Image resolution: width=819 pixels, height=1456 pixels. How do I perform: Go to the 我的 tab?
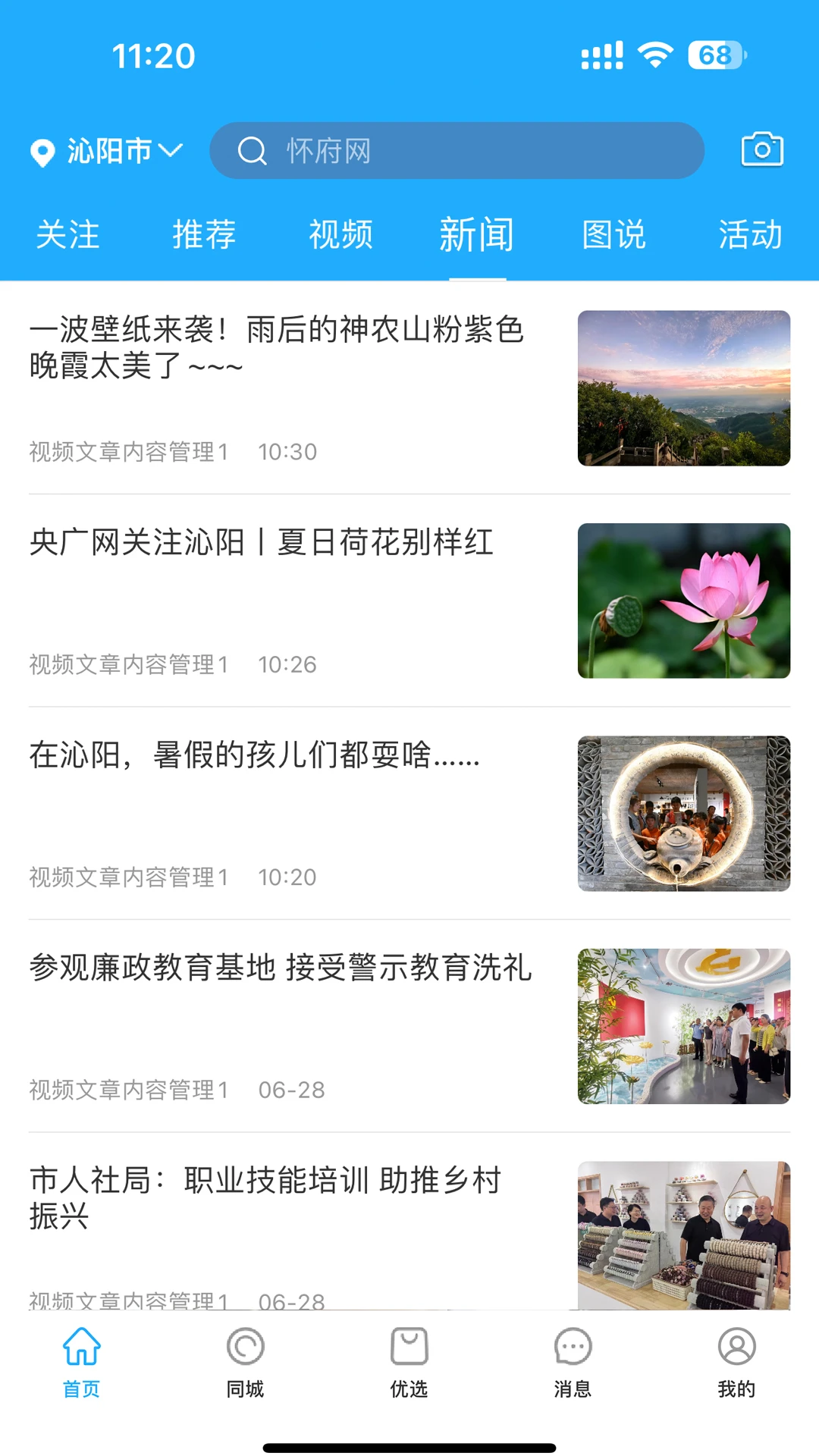coord(736,1362)
